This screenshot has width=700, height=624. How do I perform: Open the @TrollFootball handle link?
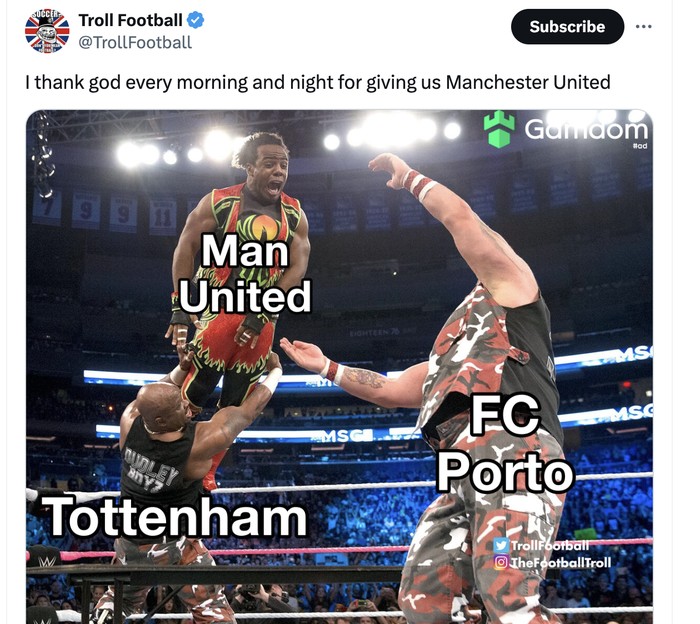click(134, 42)
